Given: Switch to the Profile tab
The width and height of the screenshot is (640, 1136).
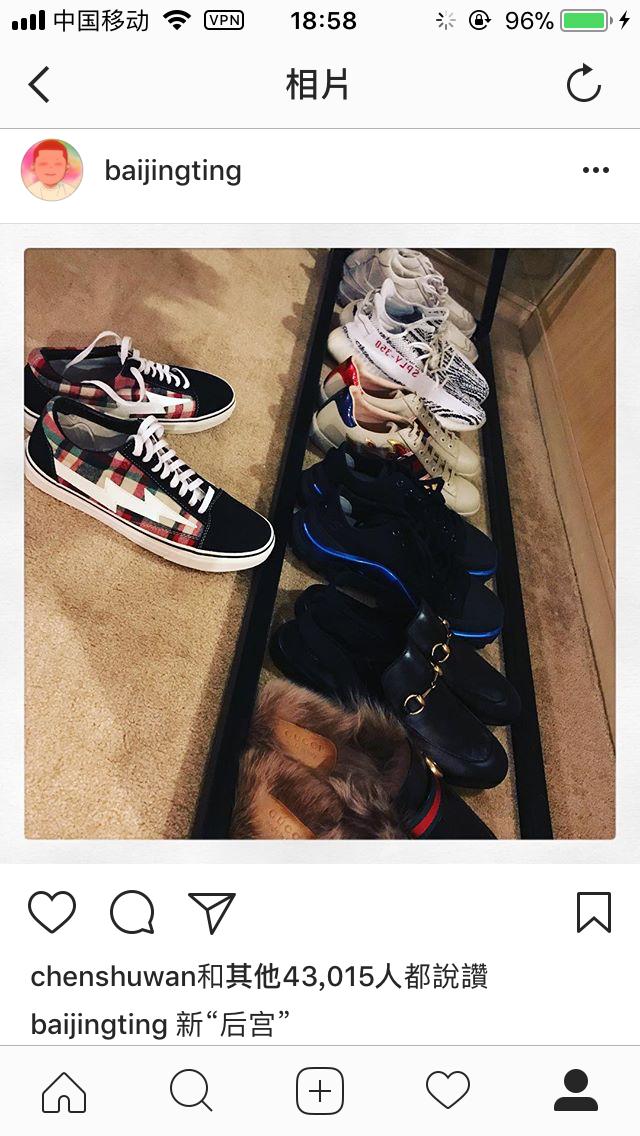Looking at the screenshot, I should 575,1090.
